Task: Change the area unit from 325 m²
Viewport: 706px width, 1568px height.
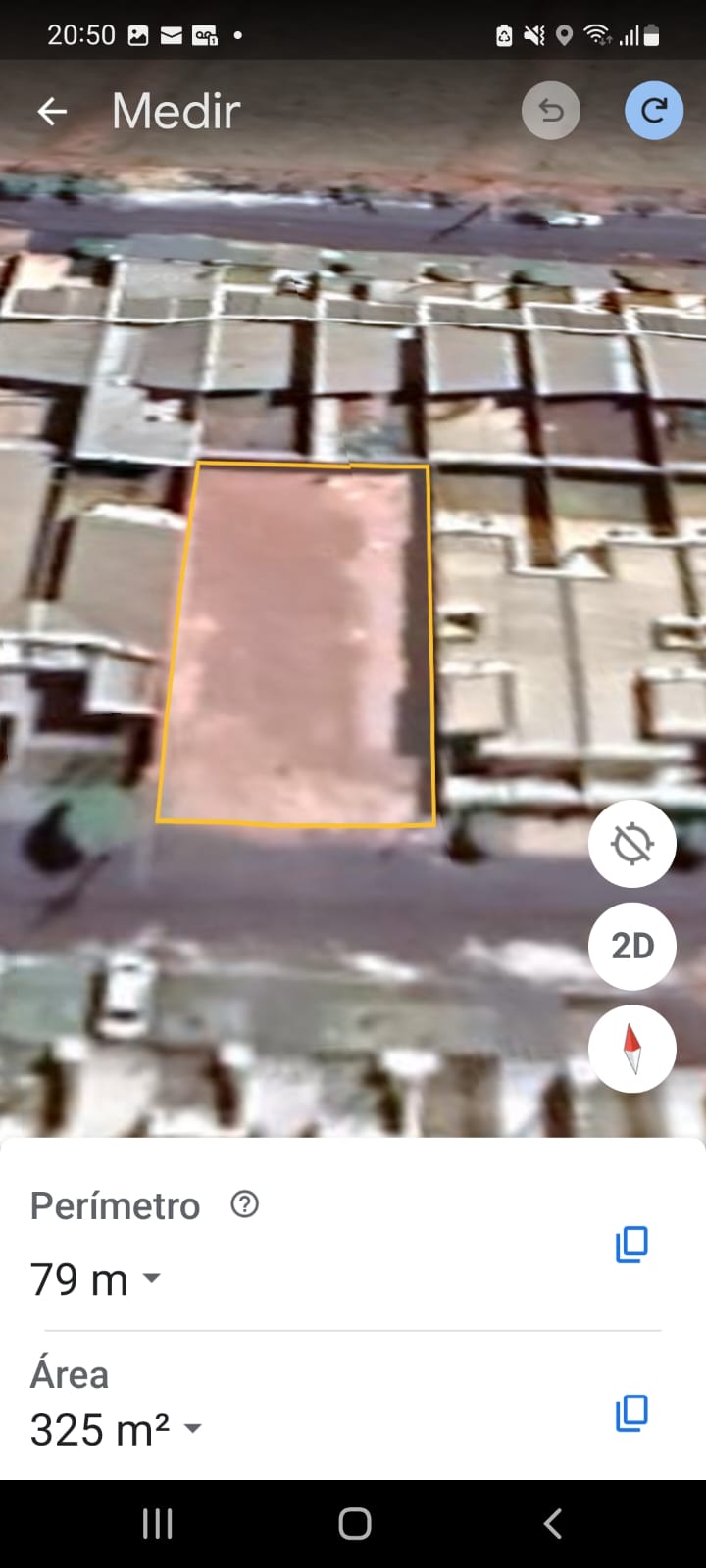Action: pyautogui.click(x=116, y=1429)
